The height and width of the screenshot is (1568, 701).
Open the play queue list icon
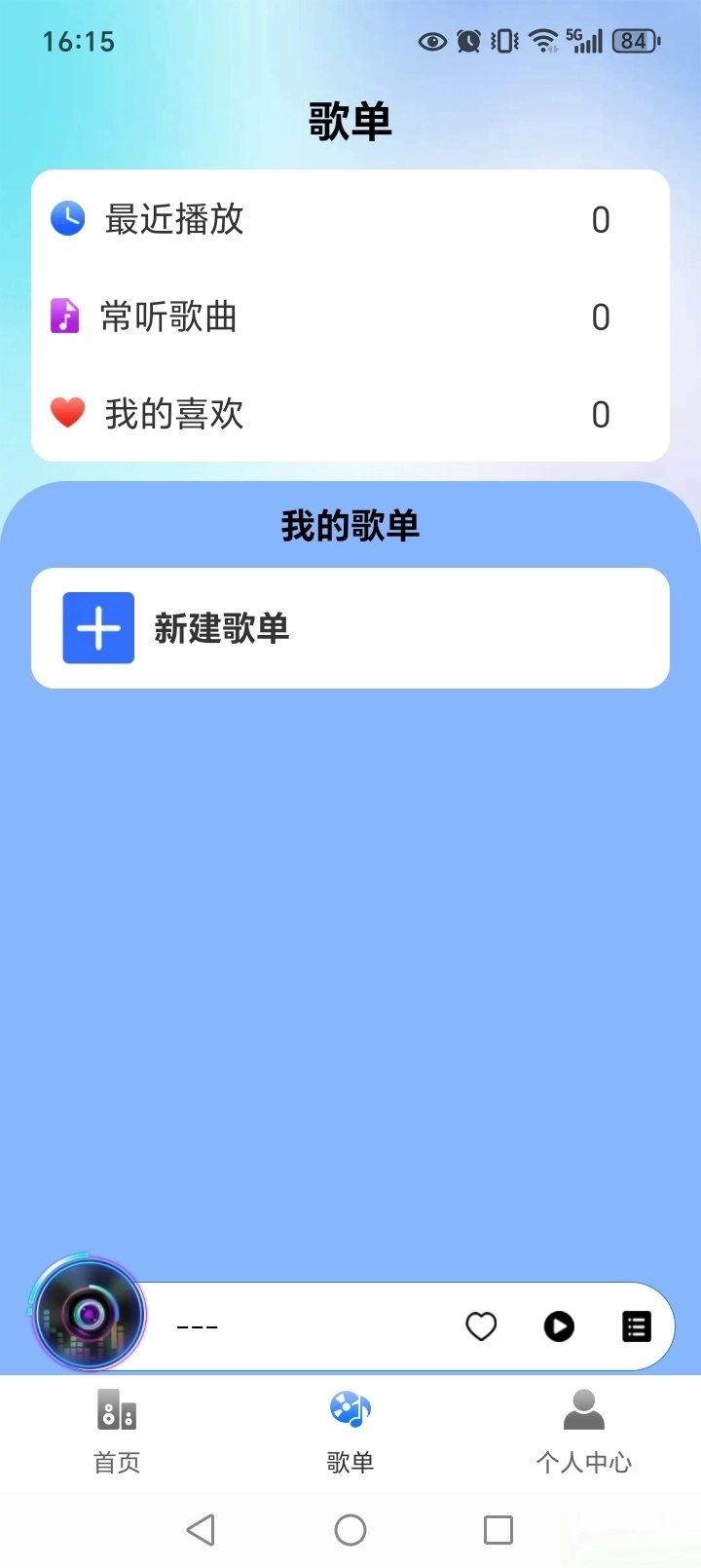pyautogui.click(x=637, y=1326)
